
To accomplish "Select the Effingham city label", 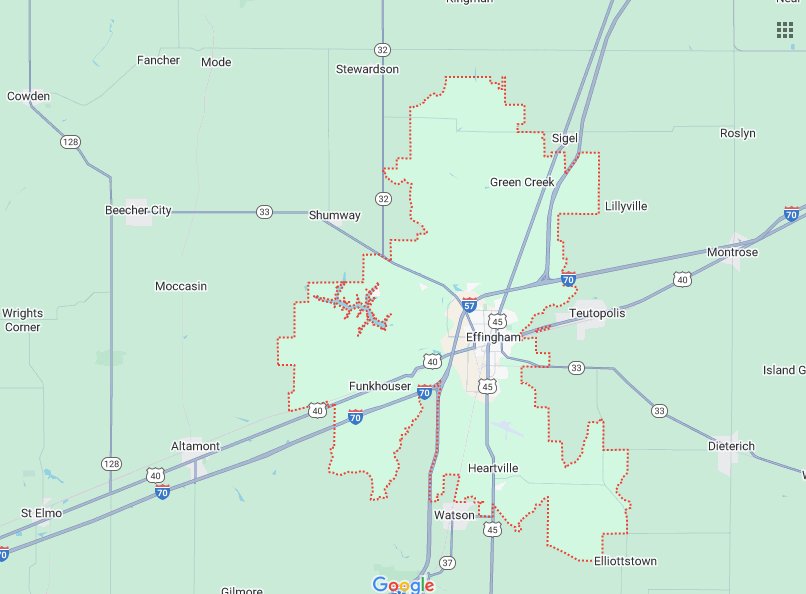I will [x=493, y=338].
